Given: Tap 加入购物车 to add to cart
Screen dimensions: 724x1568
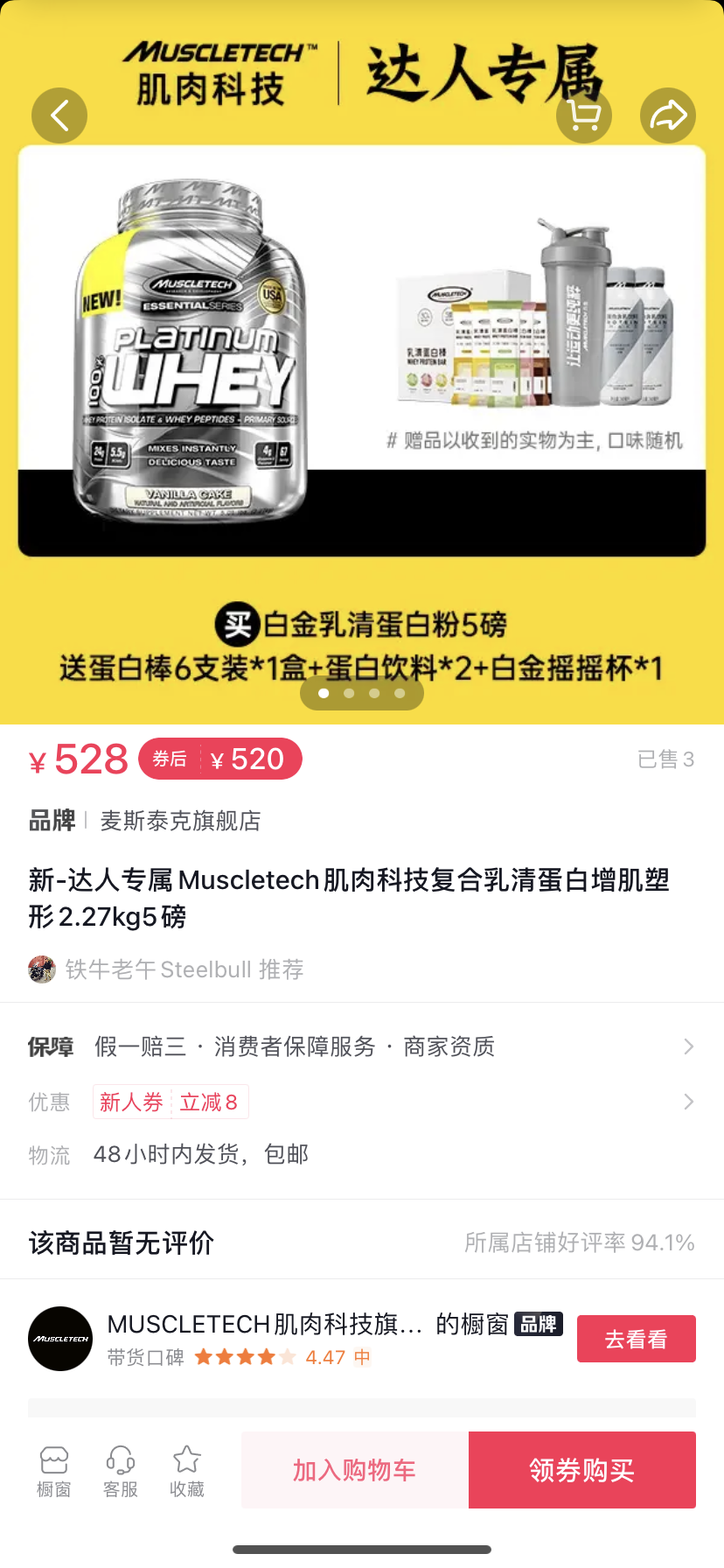Looking at the screenshot, I should pyautogui.click(x=354, y=1470).
